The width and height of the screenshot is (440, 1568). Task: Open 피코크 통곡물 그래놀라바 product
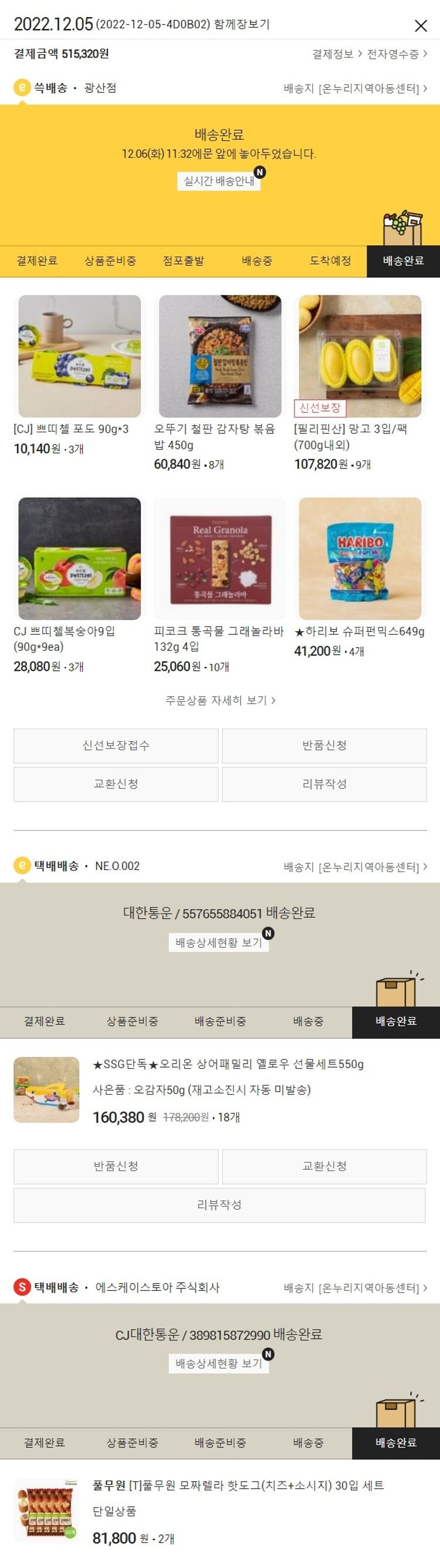(220, 558)
